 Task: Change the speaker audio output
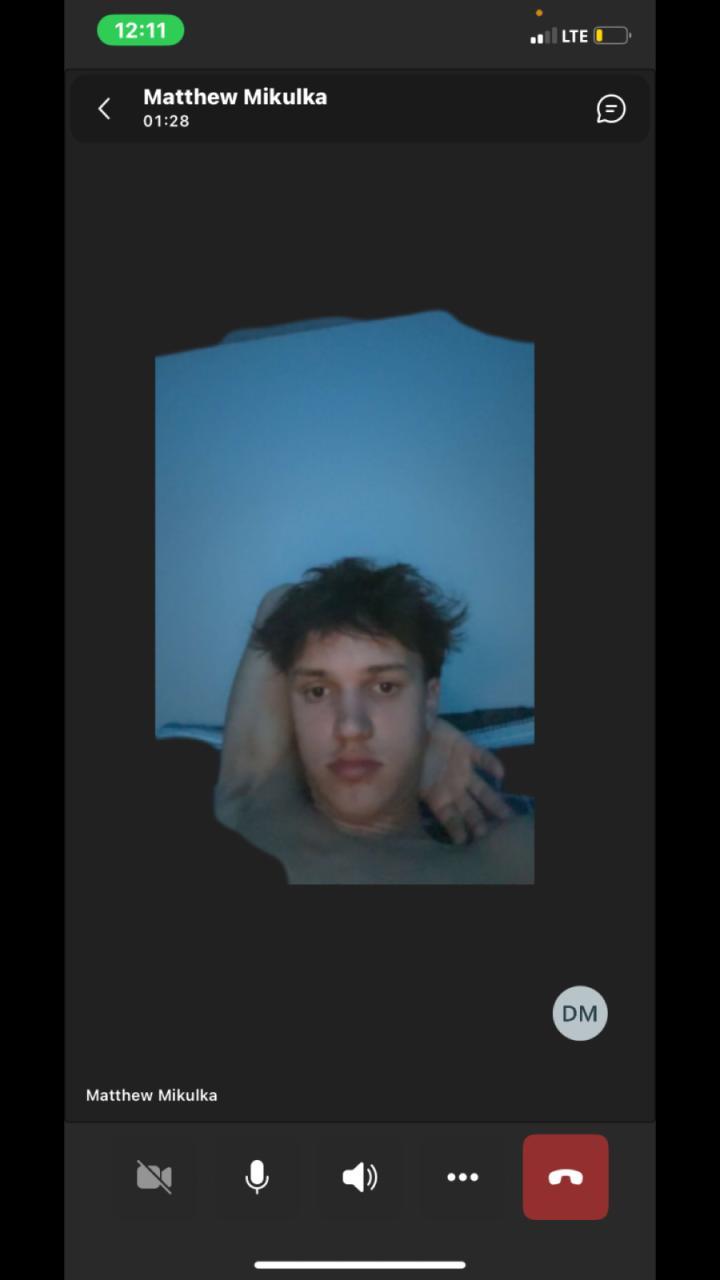click(360, 1177)
